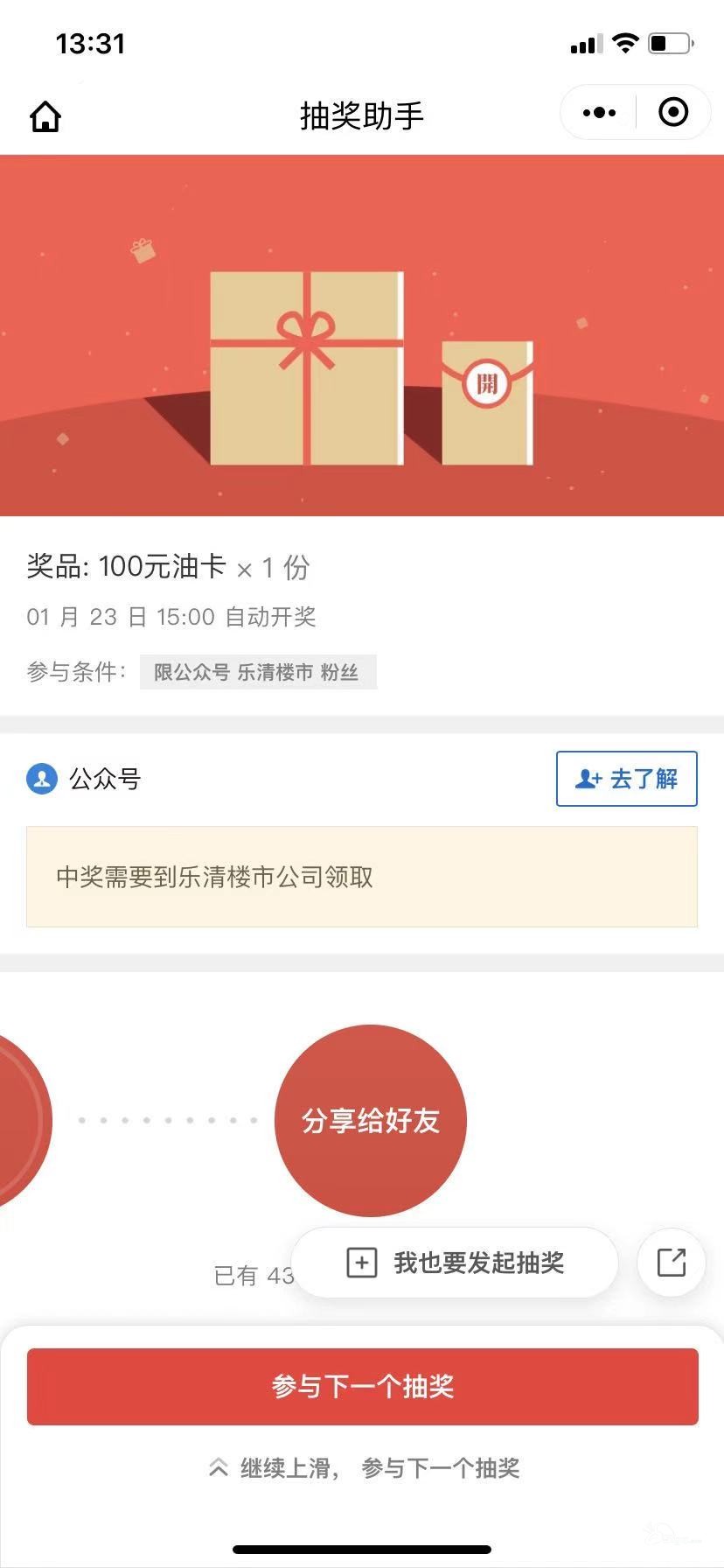Open the share export icon
The image size is (724, 1568).
click(x=672, y=1263)
